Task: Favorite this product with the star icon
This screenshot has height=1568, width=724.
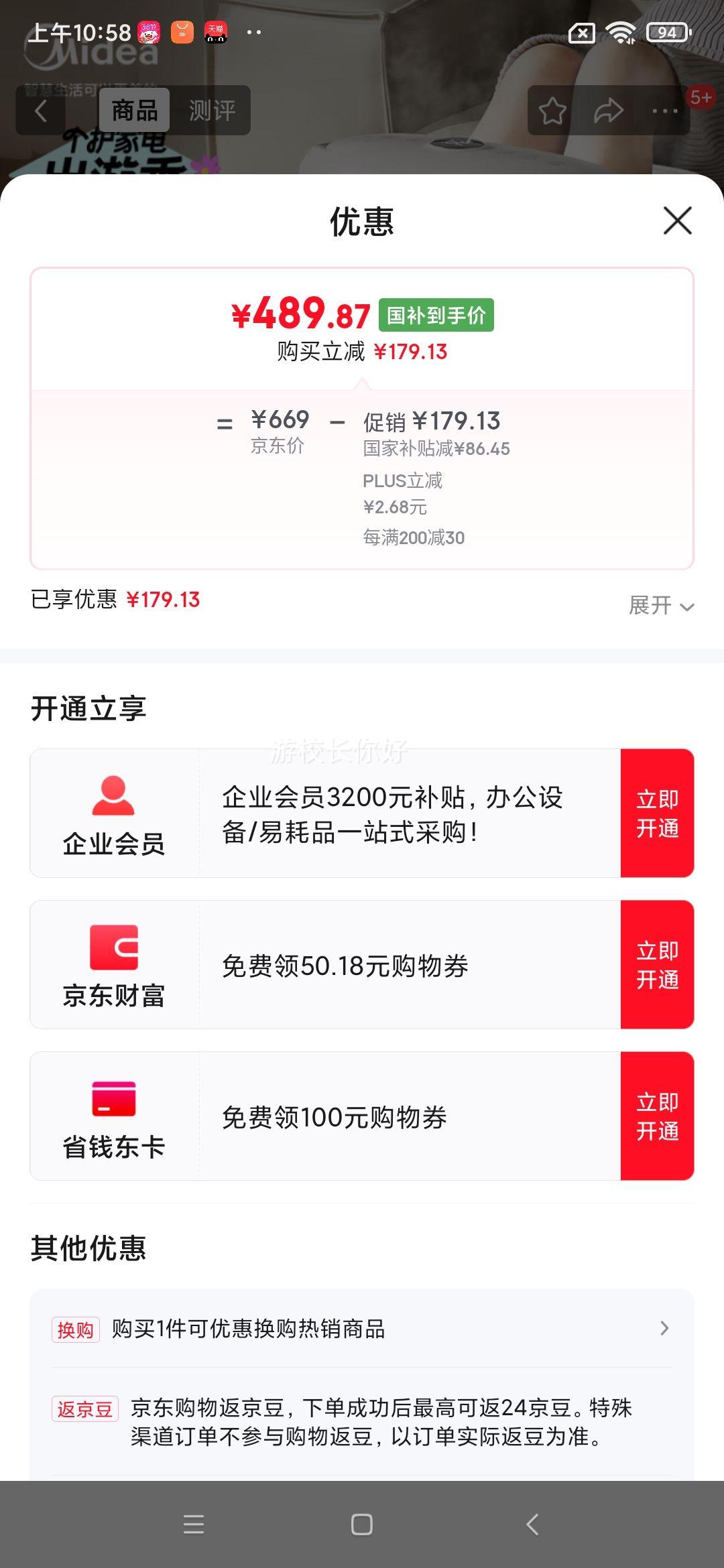Action: (x=552, y=111)
